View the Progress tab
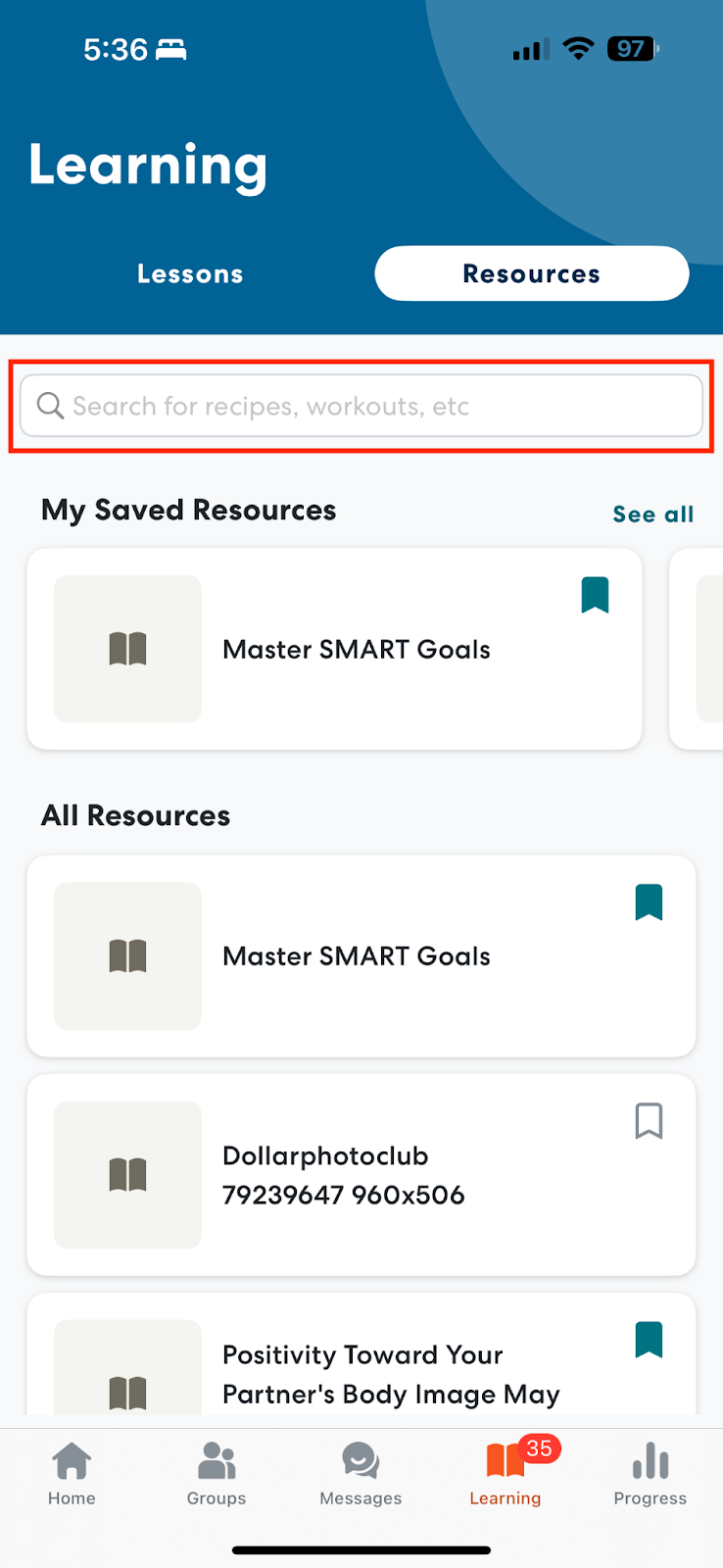723x1568 pixels. click(x=651, y=1474)
